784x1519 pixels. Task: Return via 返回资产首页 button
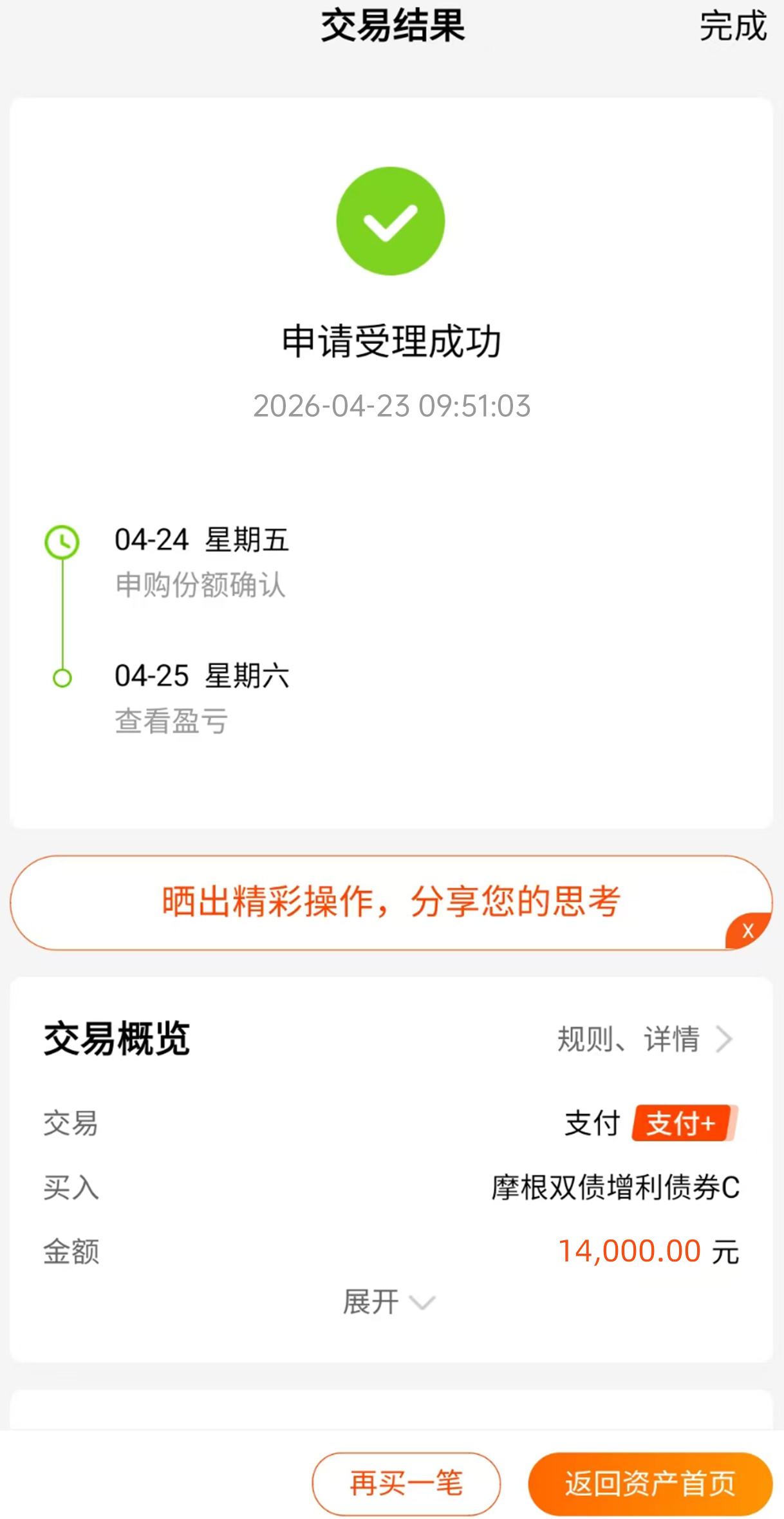pyautogui.click(x=650, y=1483)
